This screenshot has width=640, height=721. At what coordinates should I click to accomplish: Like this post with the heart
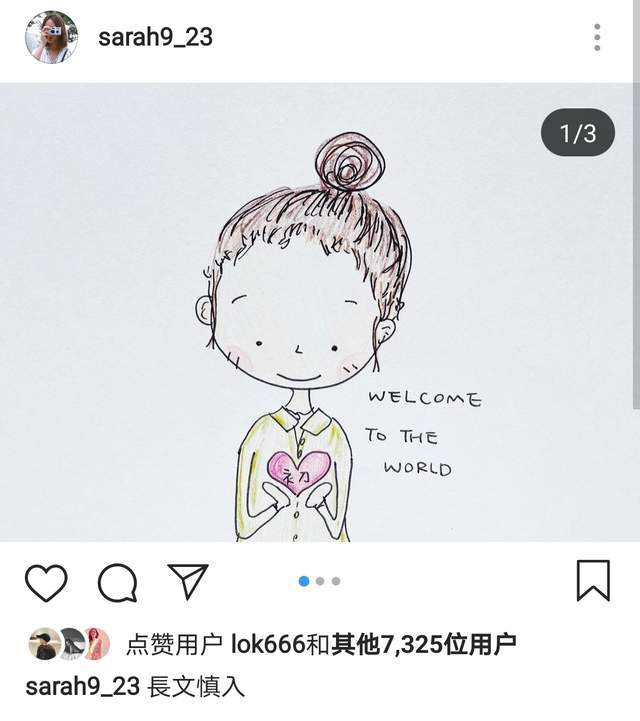tap(46, 582)
